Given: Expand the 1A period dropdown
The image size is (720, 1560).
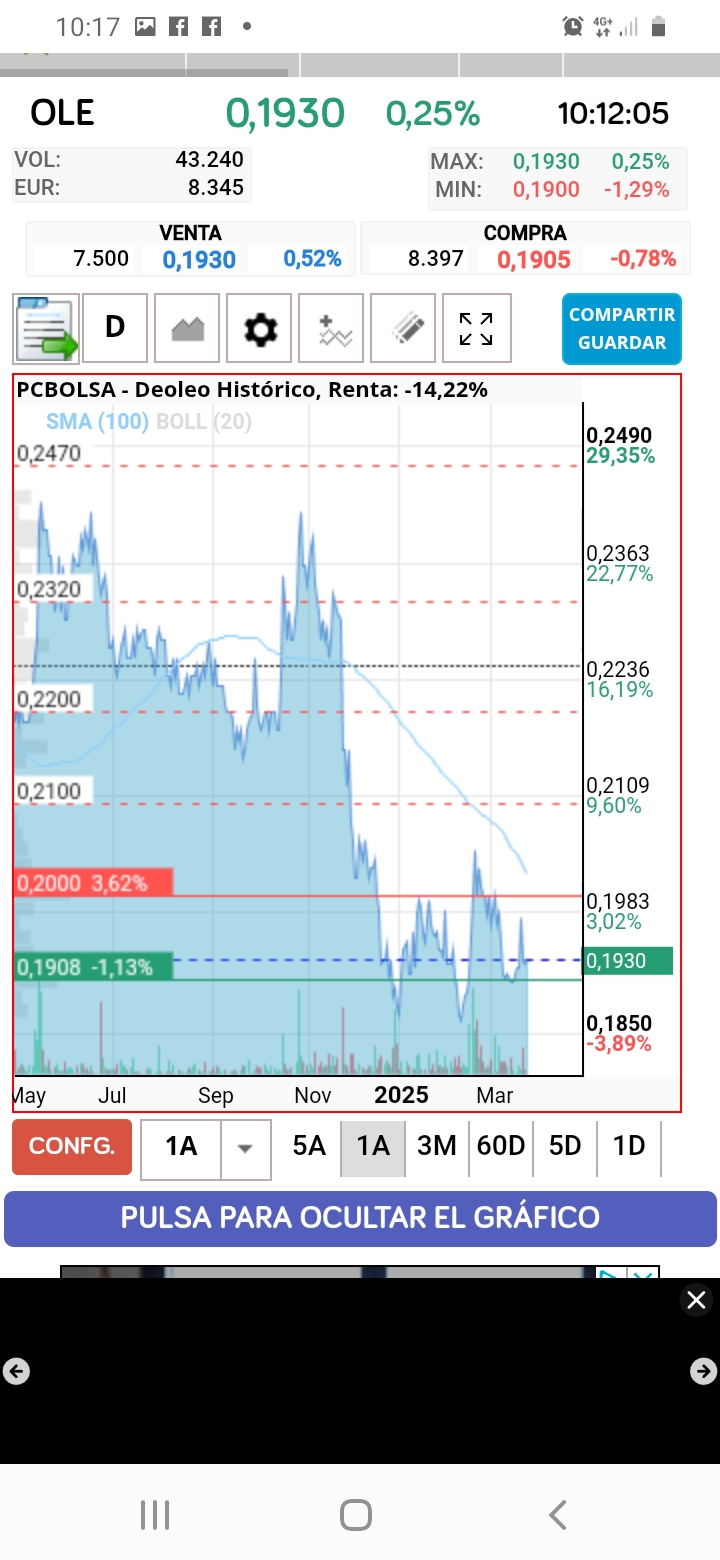Looking at the screenshot, I should pos(245,1150).
